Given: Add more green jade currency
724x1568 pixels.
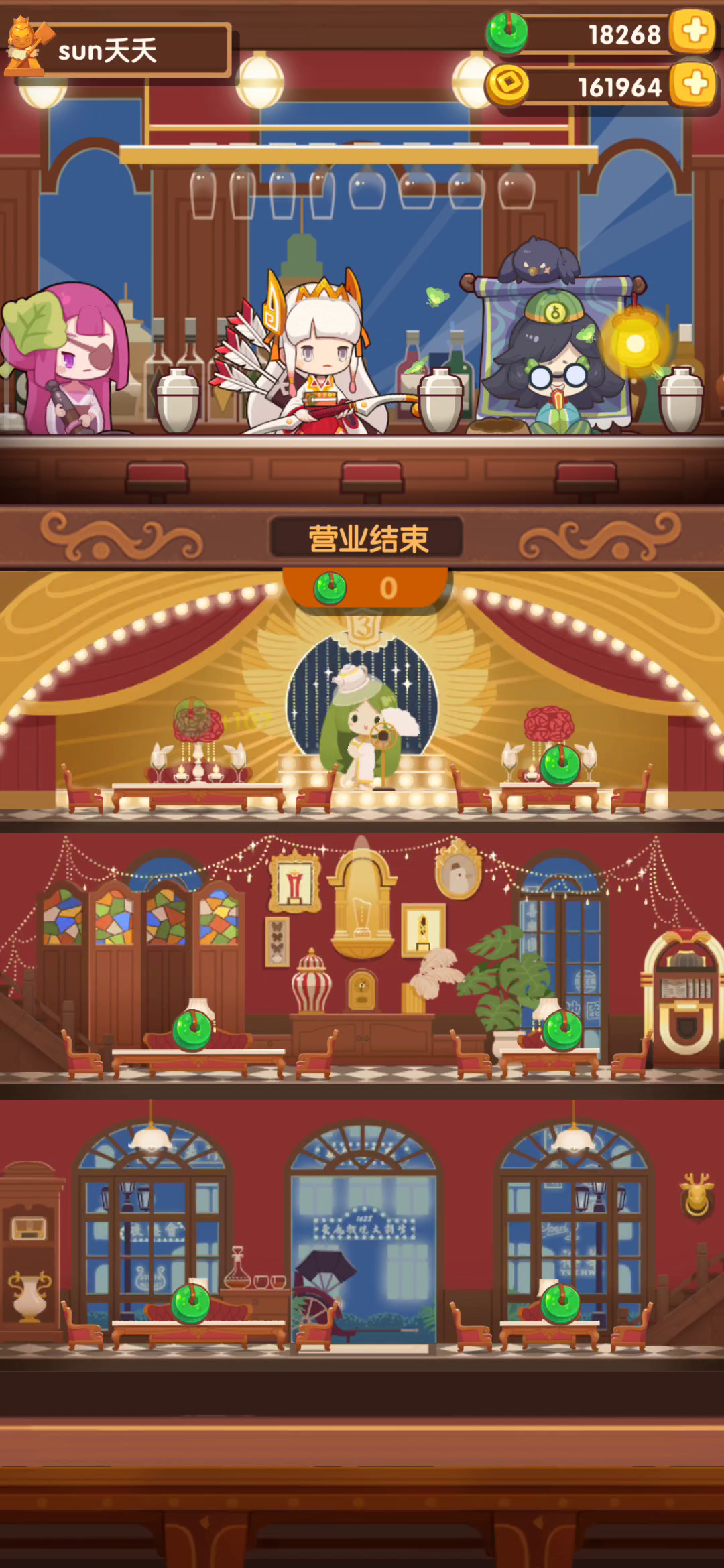Looking at the screenshot, I should [694, 31].
